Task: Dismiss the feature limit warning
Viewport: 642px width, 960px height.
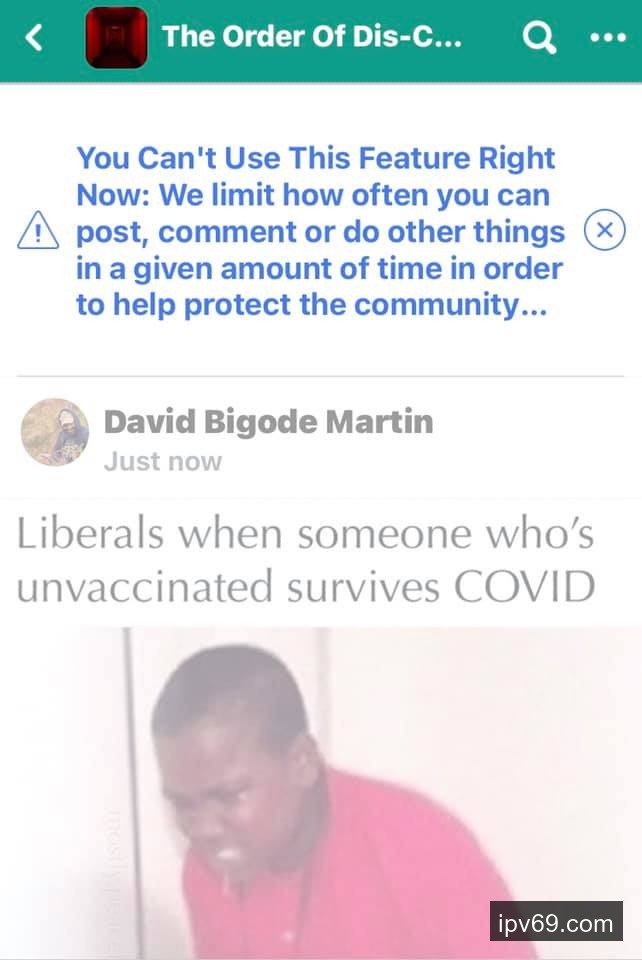Action: [603, 232]
